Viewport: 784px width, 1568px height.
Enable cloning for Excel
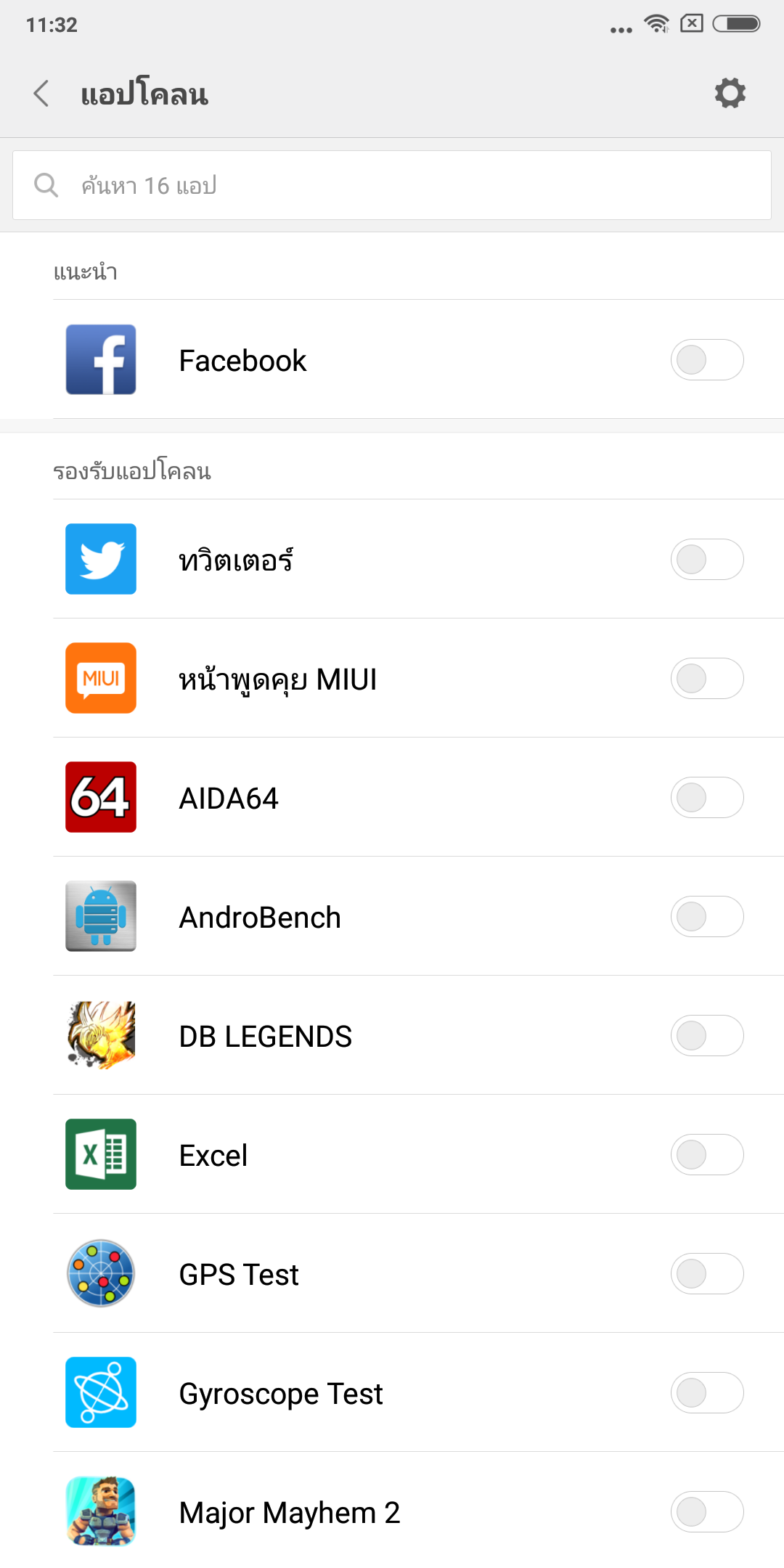coord(706,1155)
